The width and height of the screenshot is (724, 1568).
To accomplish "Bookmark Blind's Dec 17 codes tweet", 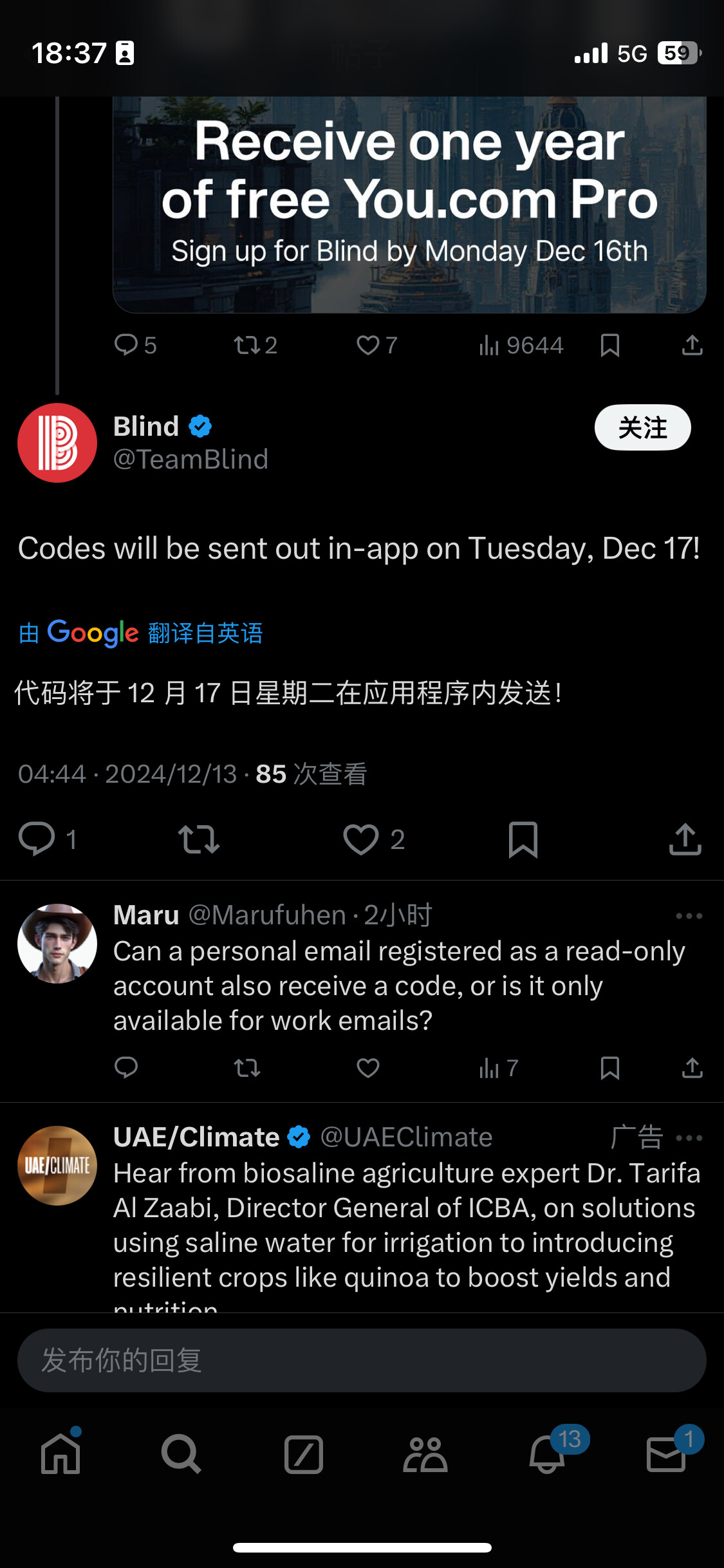I will click(x=523, y=839).
